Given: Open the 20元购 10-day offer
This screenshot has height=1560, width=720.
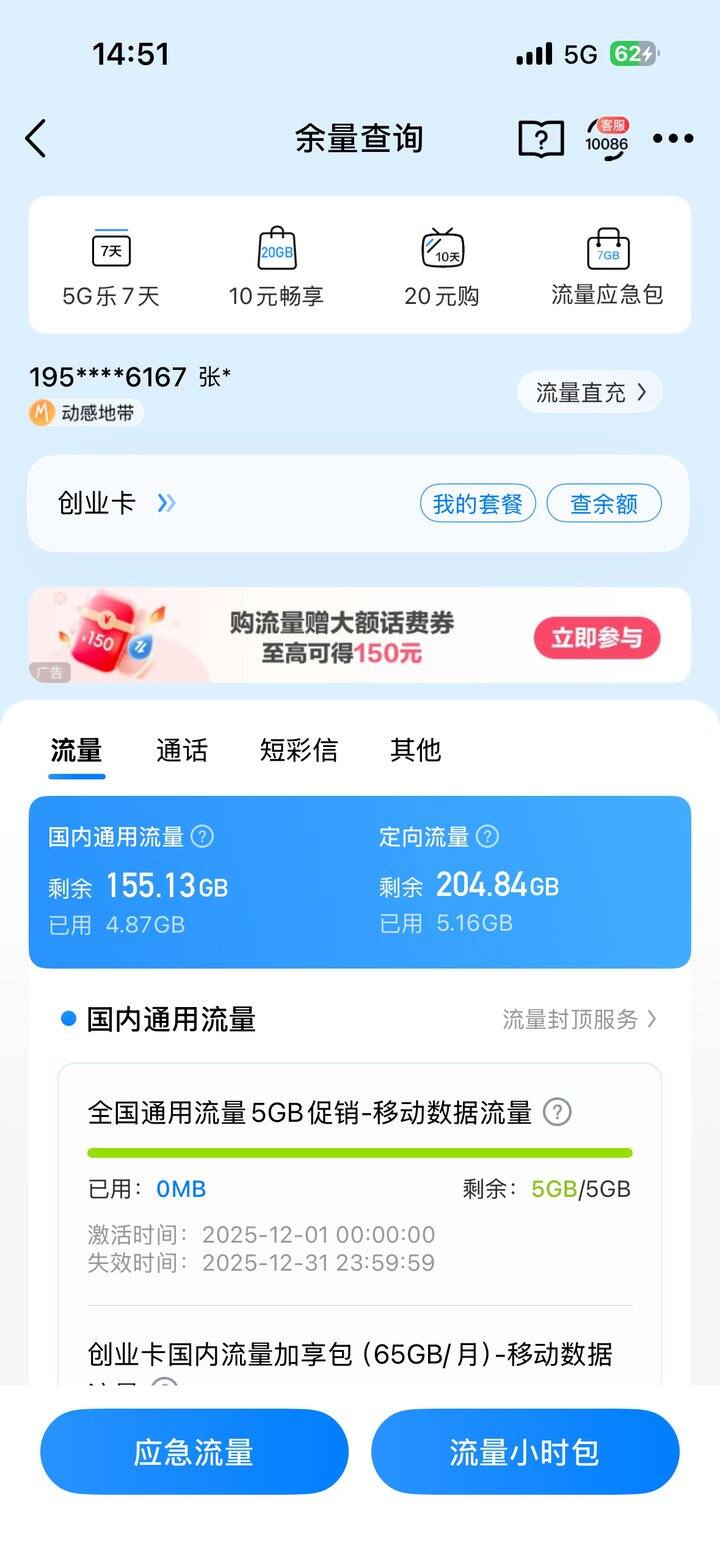Looking at the screenshot, I should click(x=442, y=266).
